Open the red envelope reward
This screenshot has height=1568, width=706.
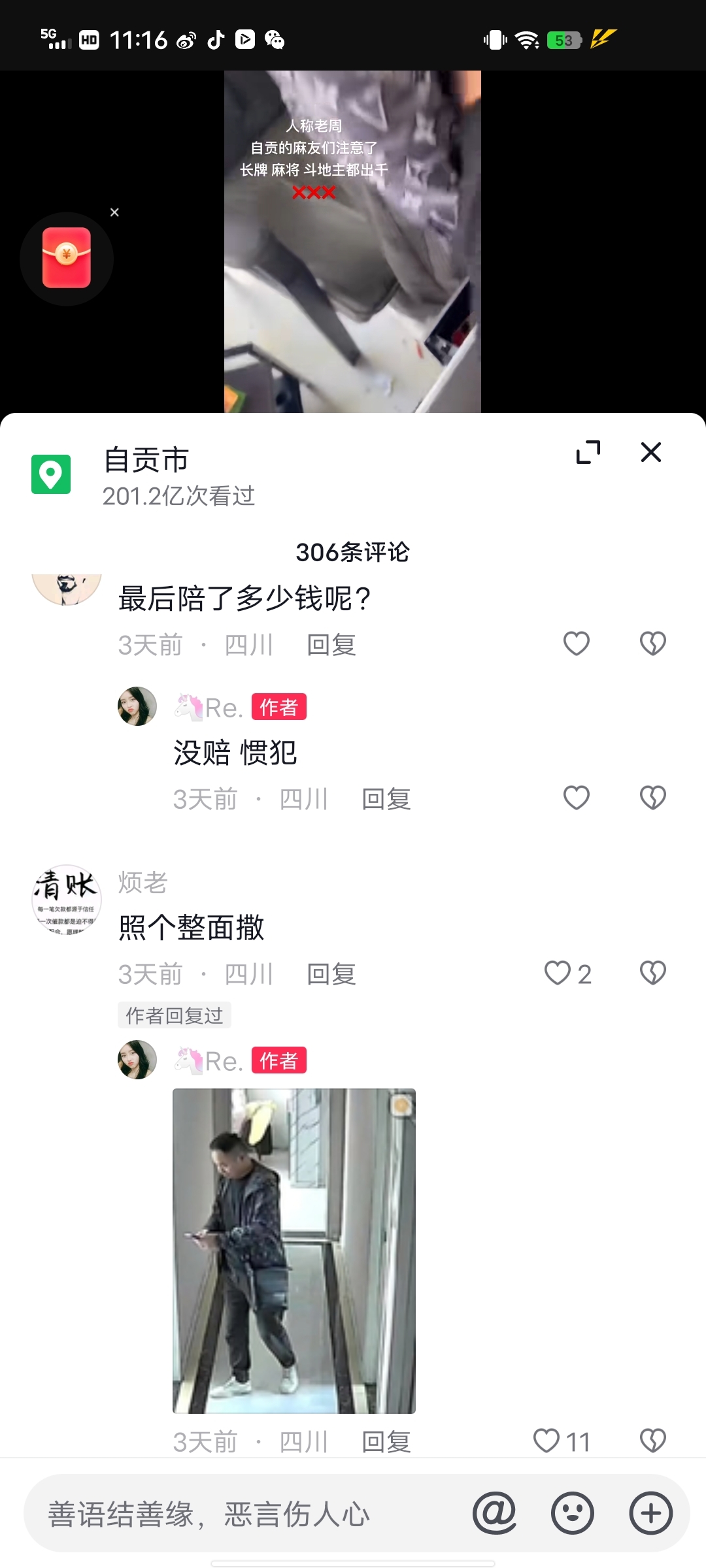[x=67, y=258]
